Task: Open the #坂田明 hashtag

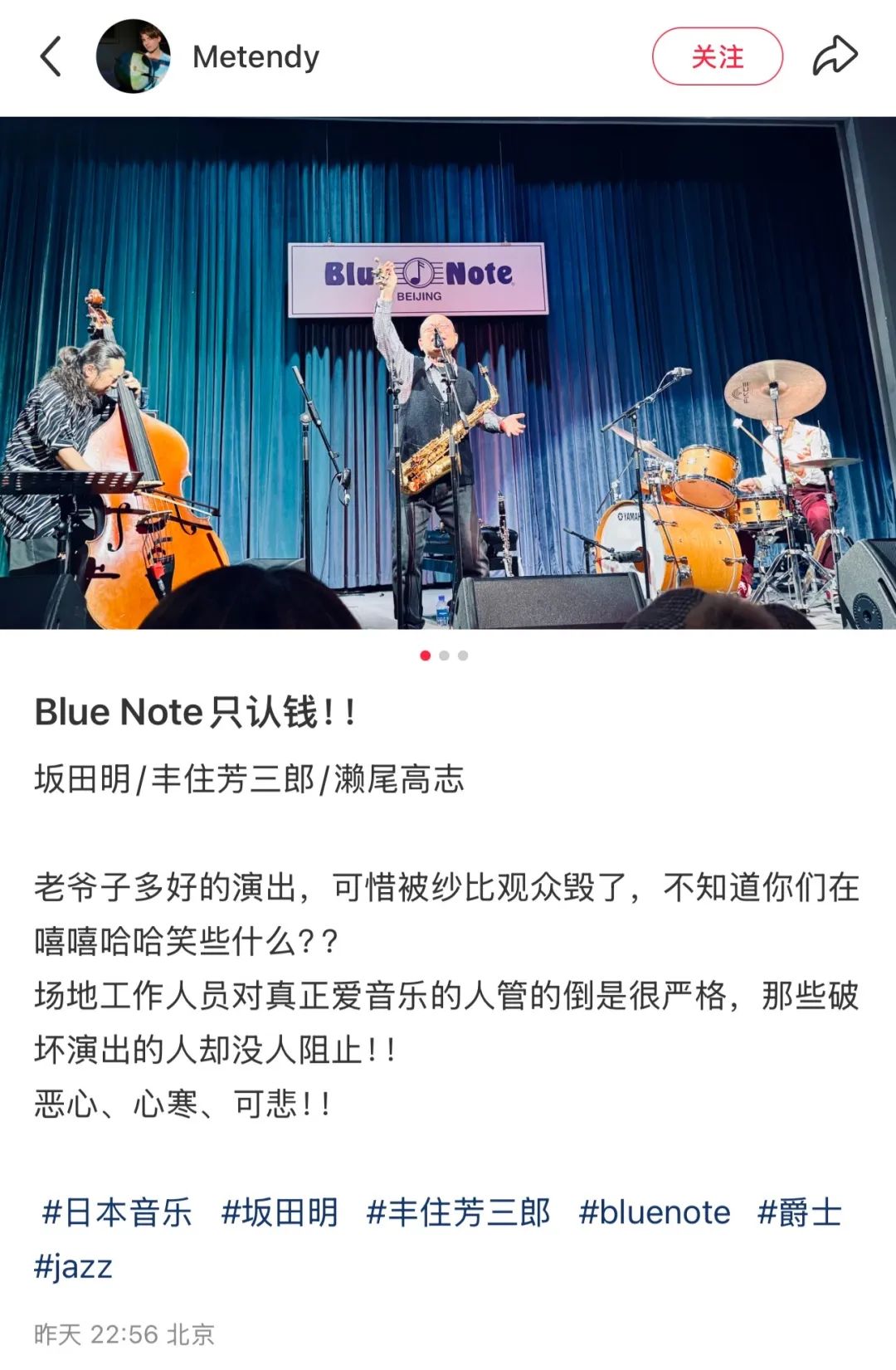Action: point(280,1212)
